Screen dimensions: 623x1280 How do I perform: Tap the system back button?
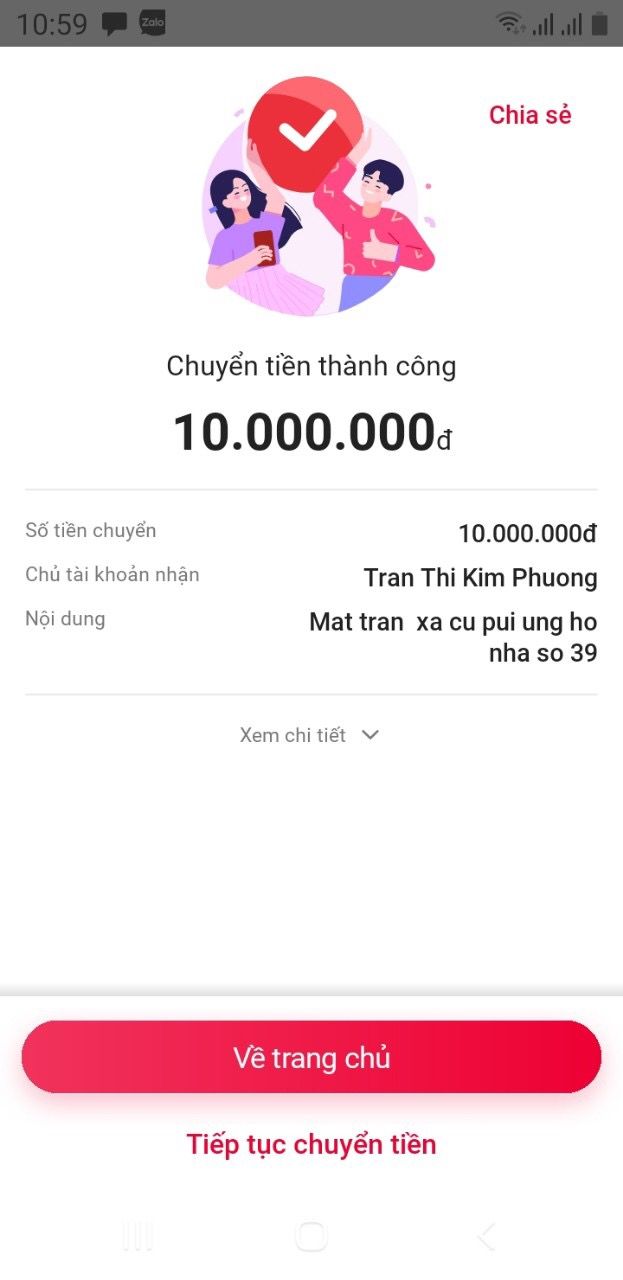(x=486, y=1237)
